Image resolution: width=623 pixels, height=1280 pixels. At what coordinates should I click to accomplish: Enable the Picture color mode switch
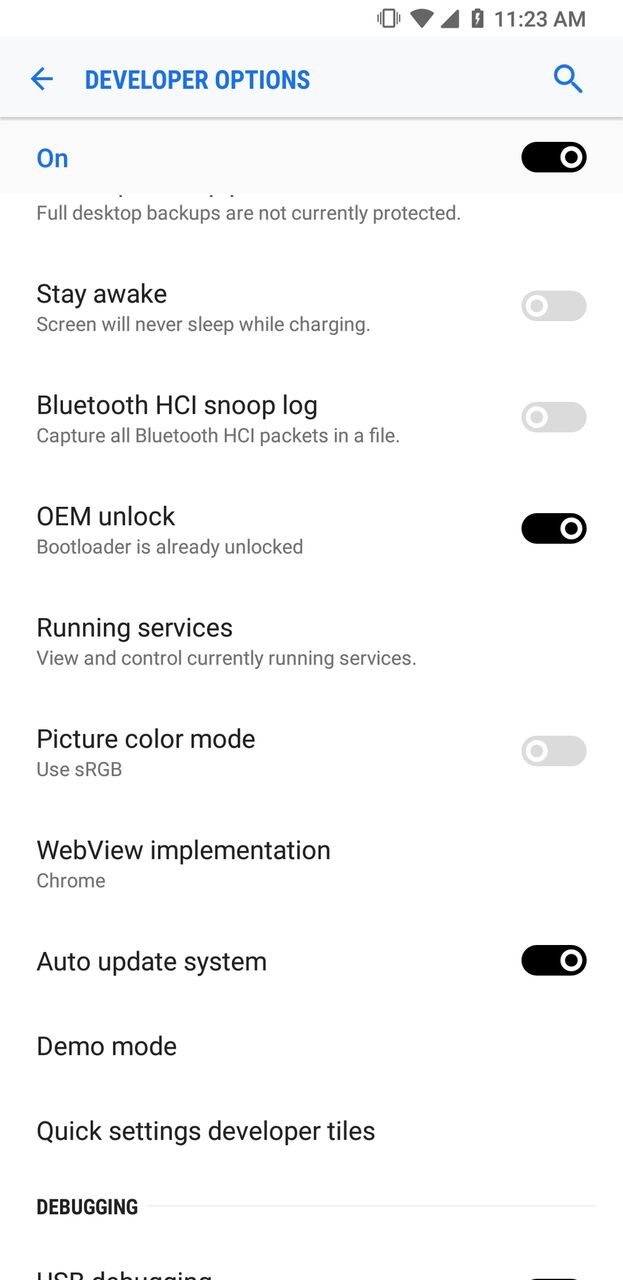coord(554,751)
